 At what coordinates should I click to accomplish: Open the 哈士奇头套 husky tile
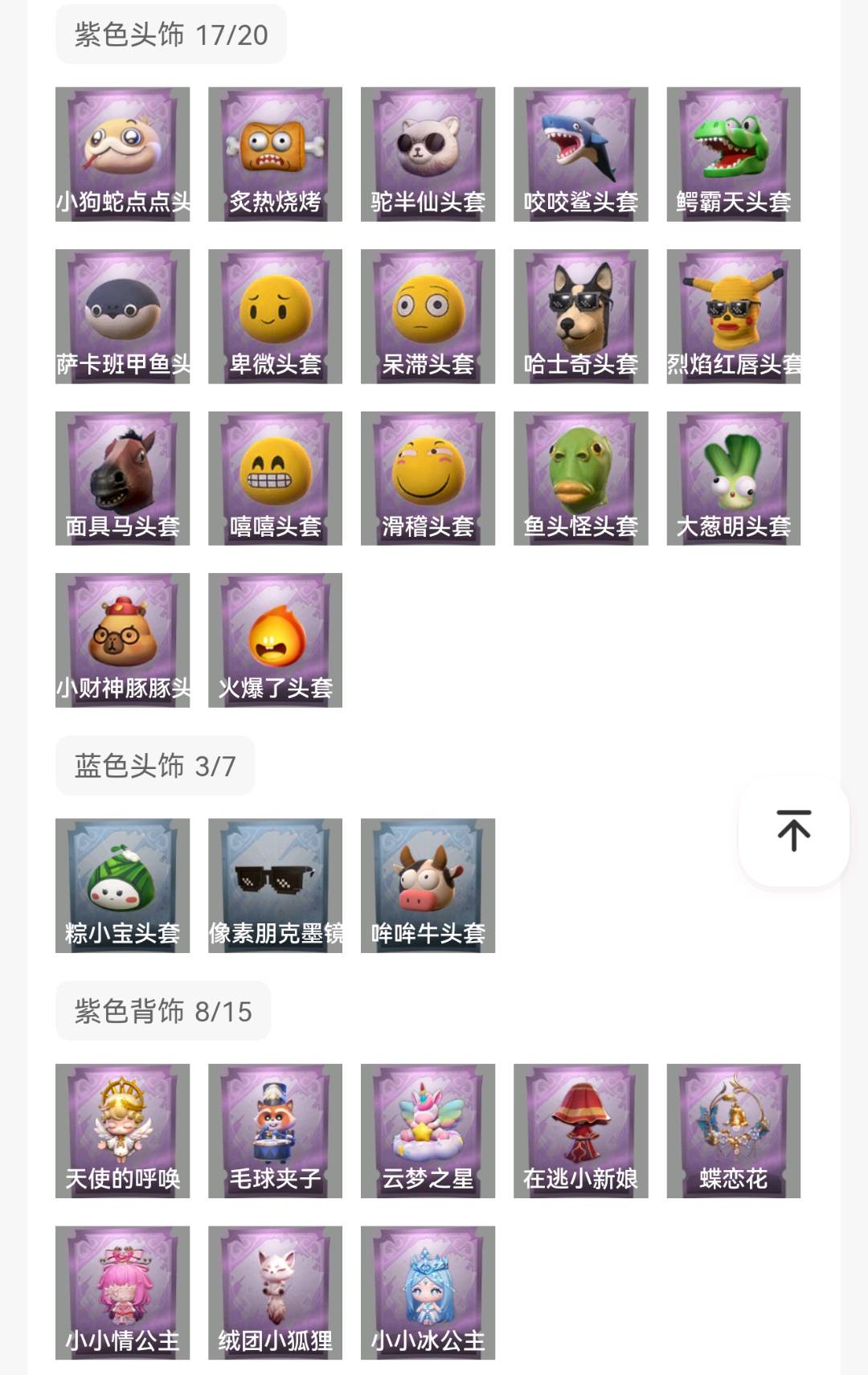click(580, 317)
